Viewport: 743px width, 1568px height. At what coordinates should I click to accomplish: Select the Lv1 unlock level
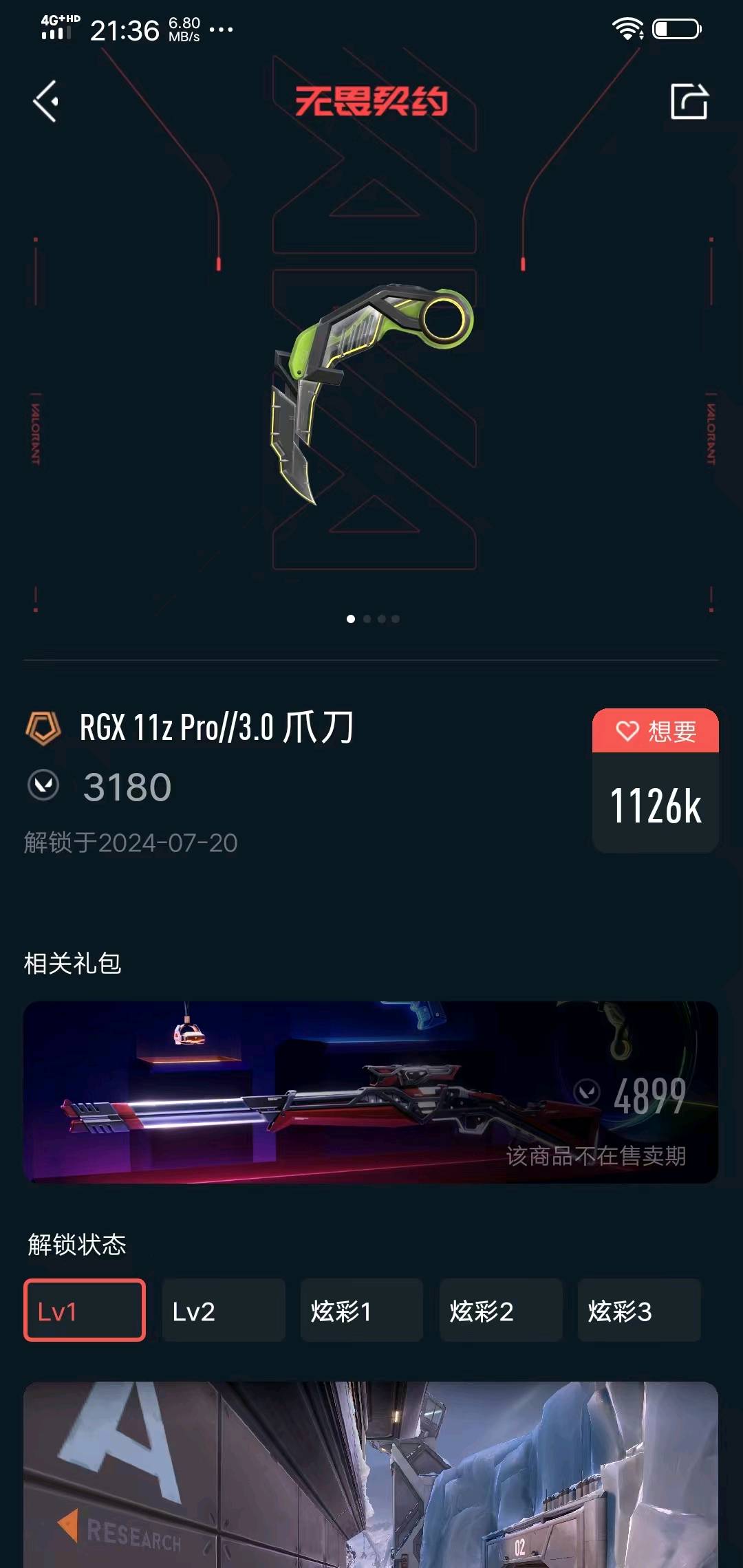tap(85, 1310)
